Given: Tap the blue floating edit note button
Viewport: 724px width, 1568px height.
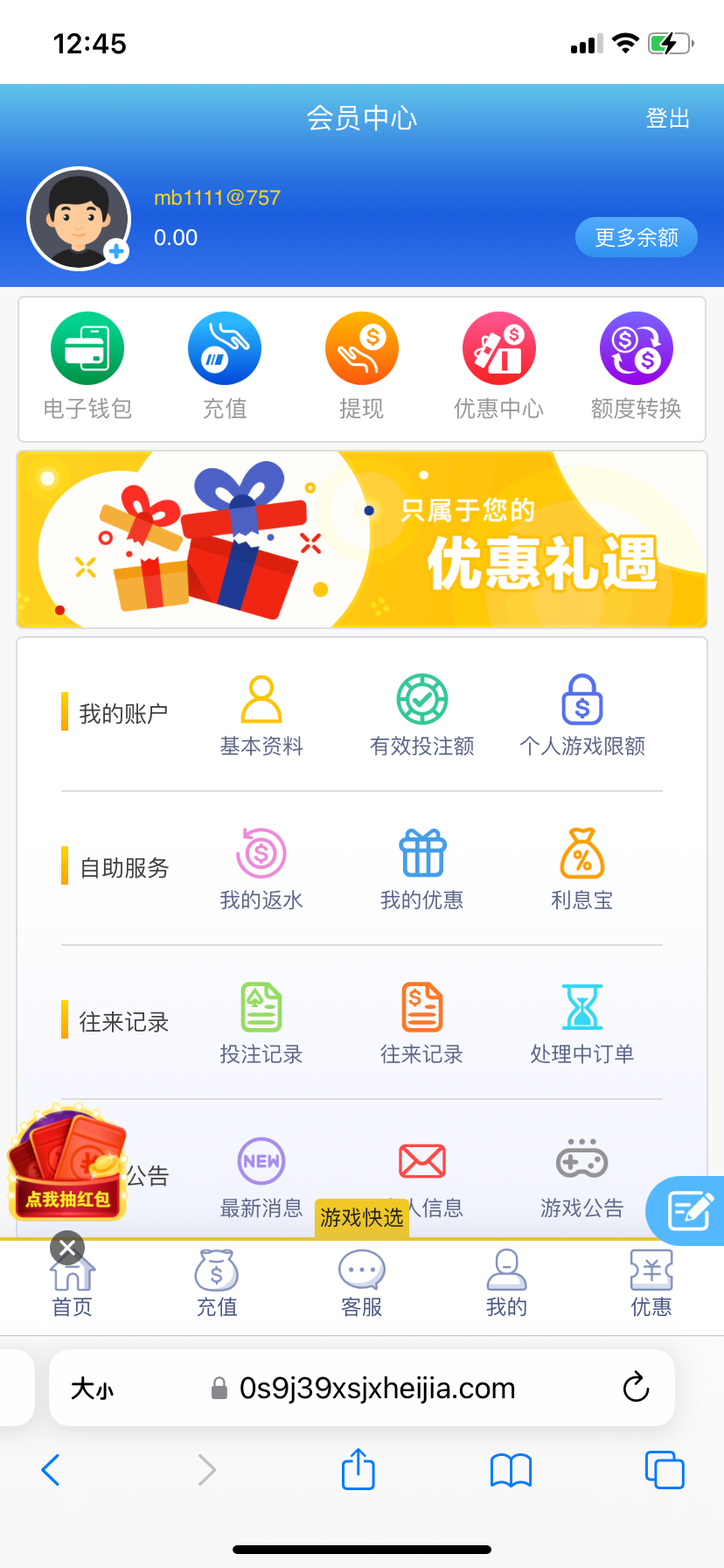Looking at the screenshot, I should coord(689,1211).
